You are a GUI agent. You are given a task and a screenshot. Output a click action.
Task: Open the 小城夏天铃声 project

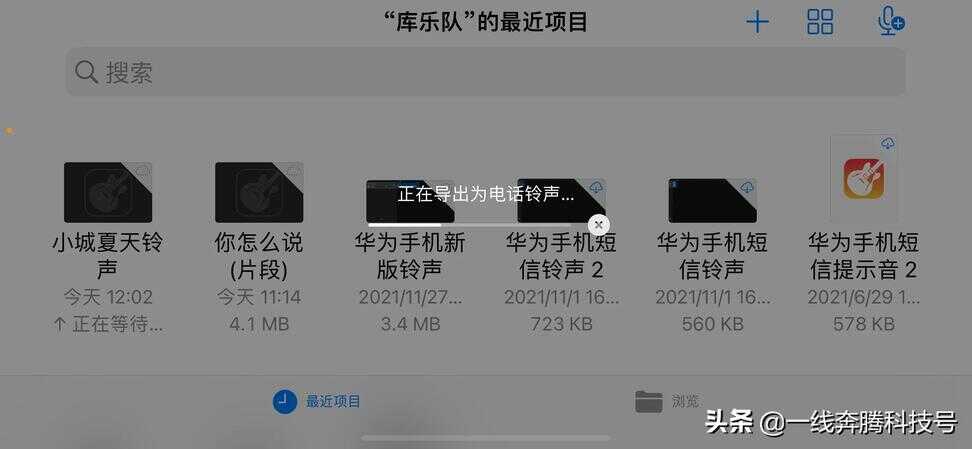tap(108, 193)
